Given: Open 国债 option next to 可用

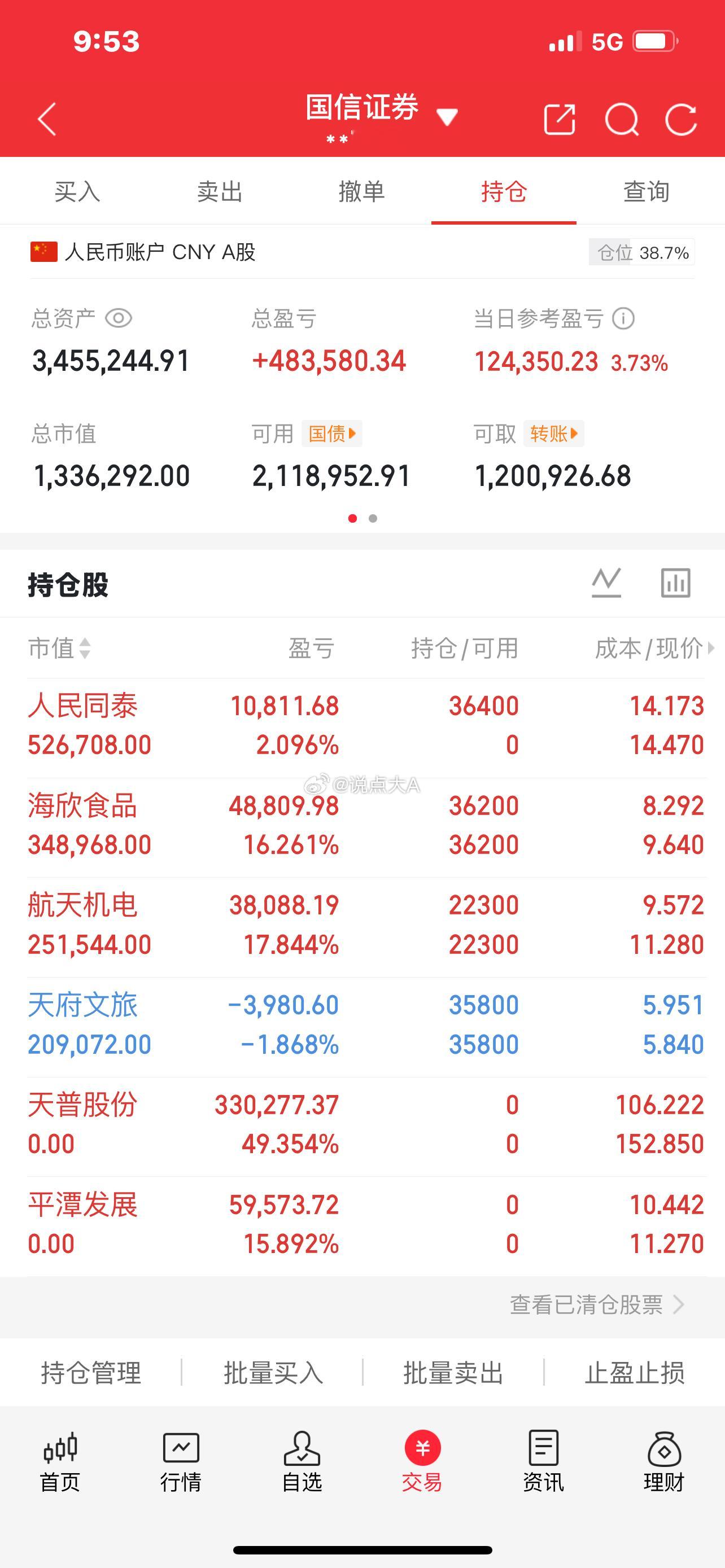Looking at the screenshot, I should tap(331, 433).
